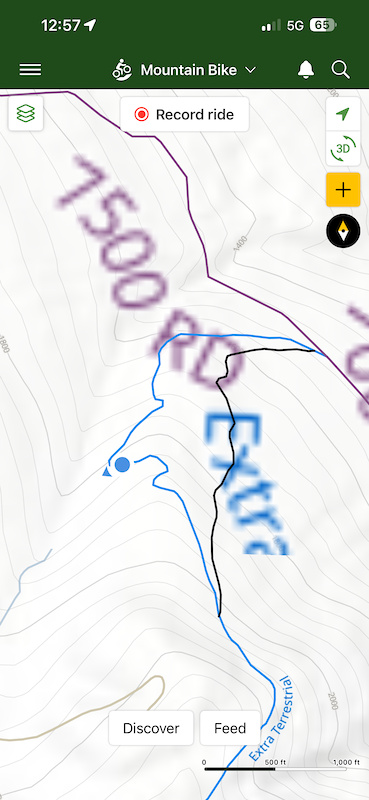Image resolution: width=369 pixels, height=800 pixels.
Task: Open the Discover button
Action: coord(151,728)
